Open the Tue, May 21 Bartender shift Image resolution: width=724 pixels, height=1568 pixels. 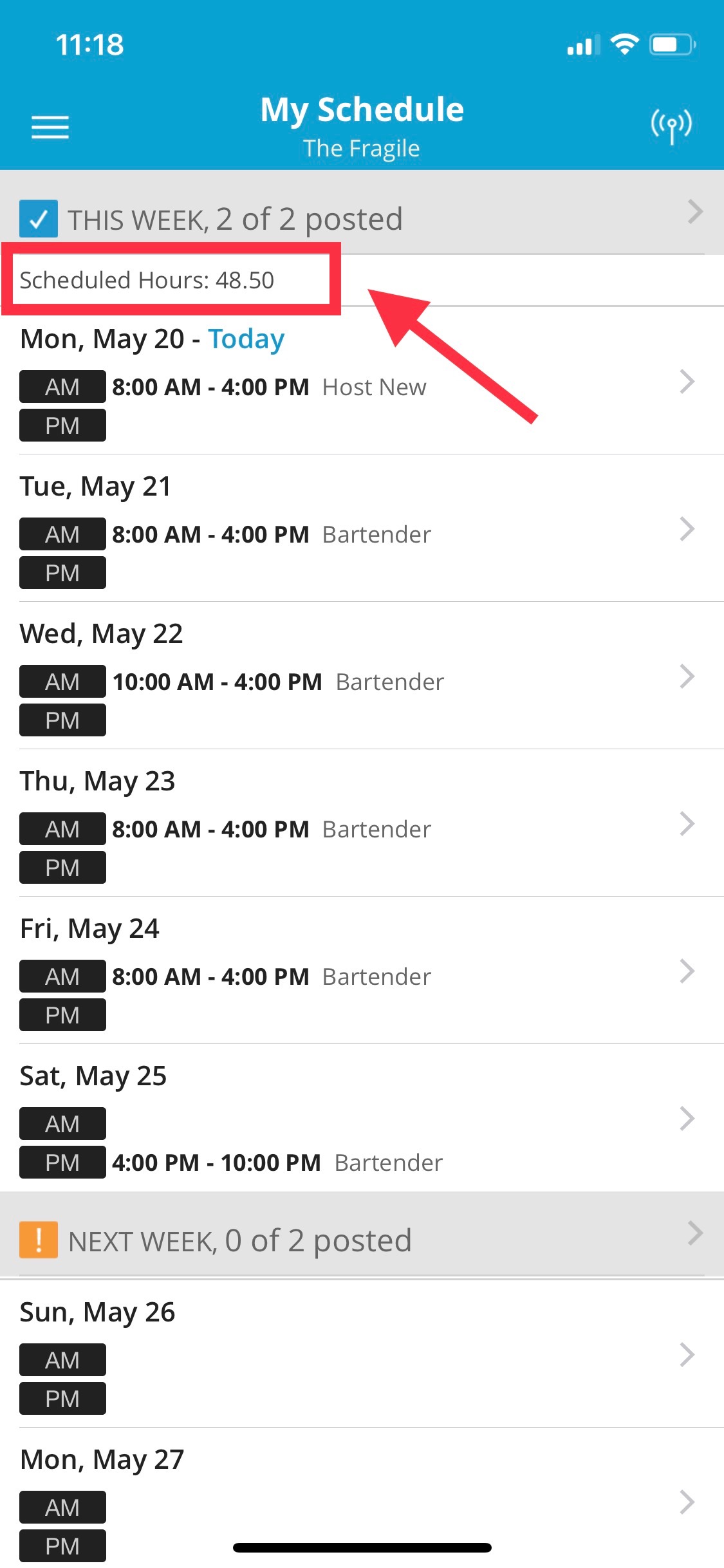point(362,529)
